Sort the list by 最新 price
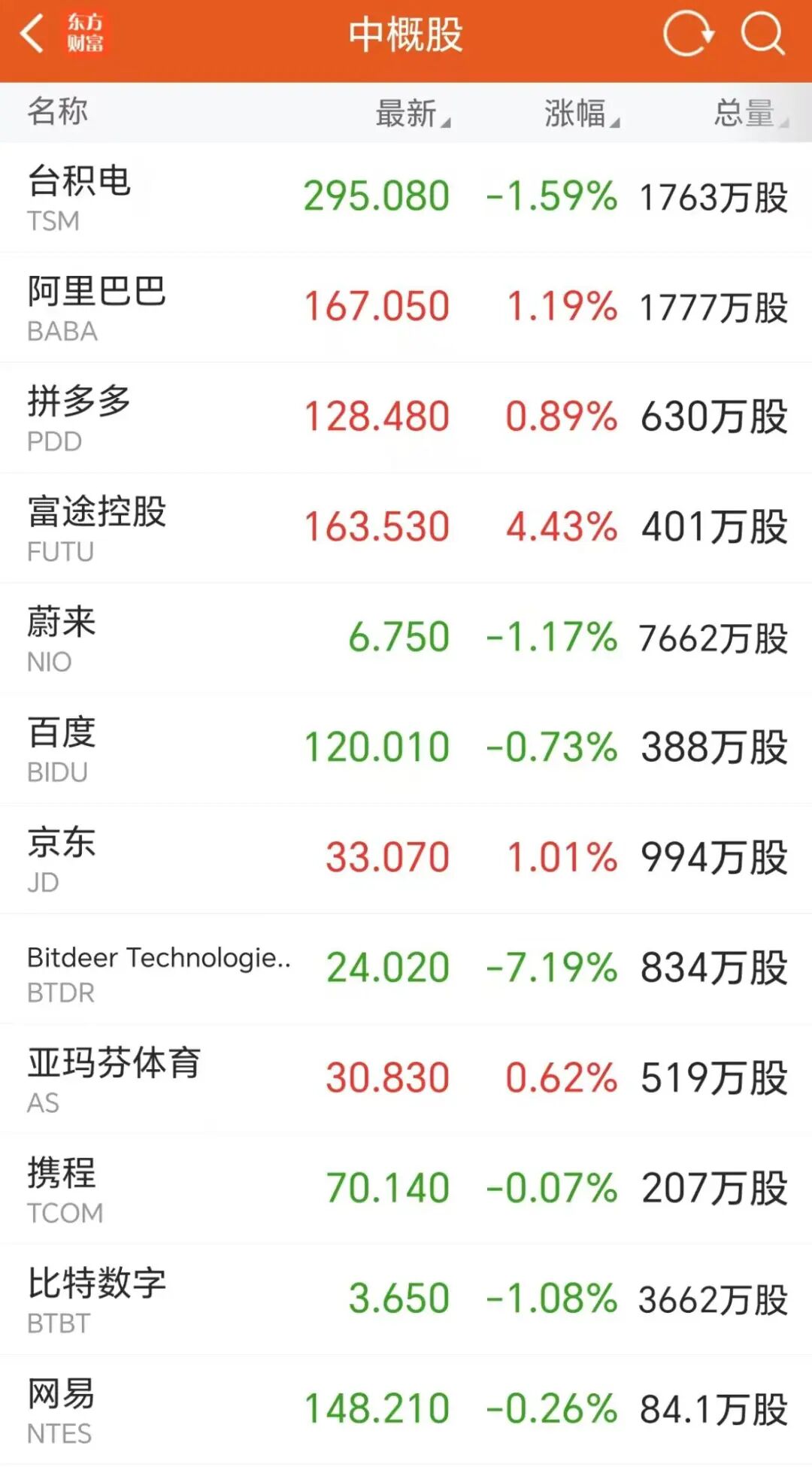Image resolution: width=812 pixels, height=1467 pixels. tap(412, 113)
